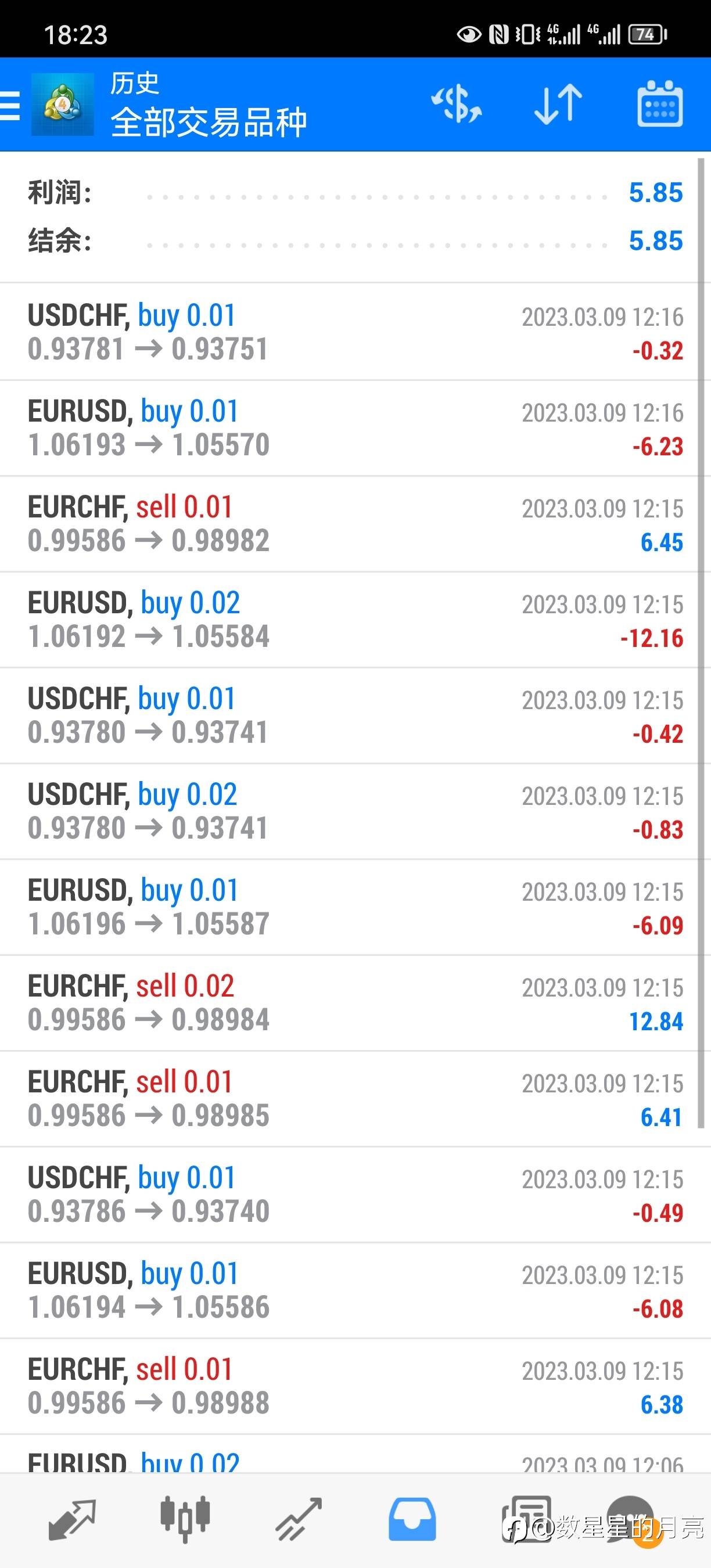Open the calendar date range picker
Screen dimensions: 711x1568
pyautogui.click(x=659, y=104)
